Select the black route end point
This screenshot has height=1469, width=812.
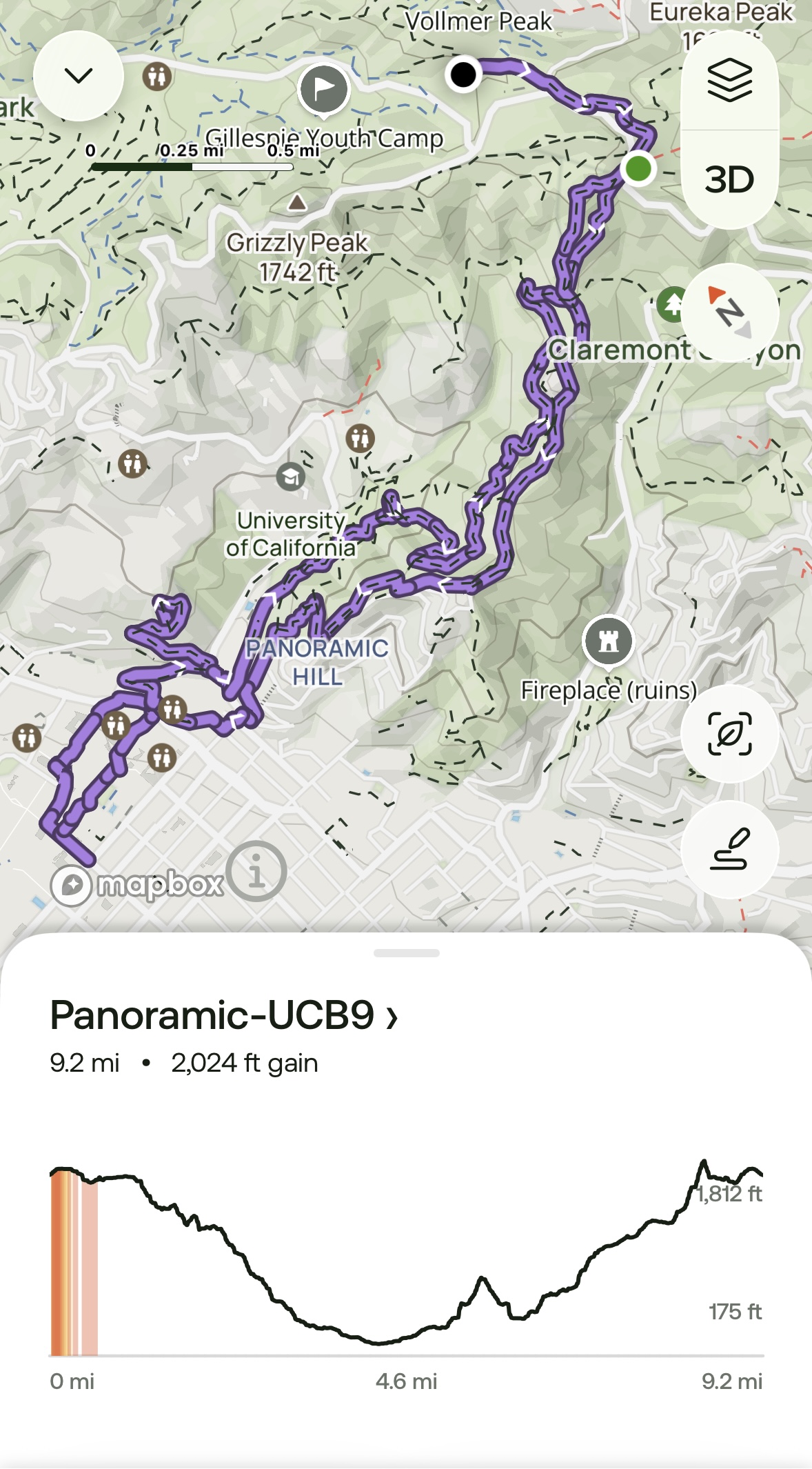463,73
